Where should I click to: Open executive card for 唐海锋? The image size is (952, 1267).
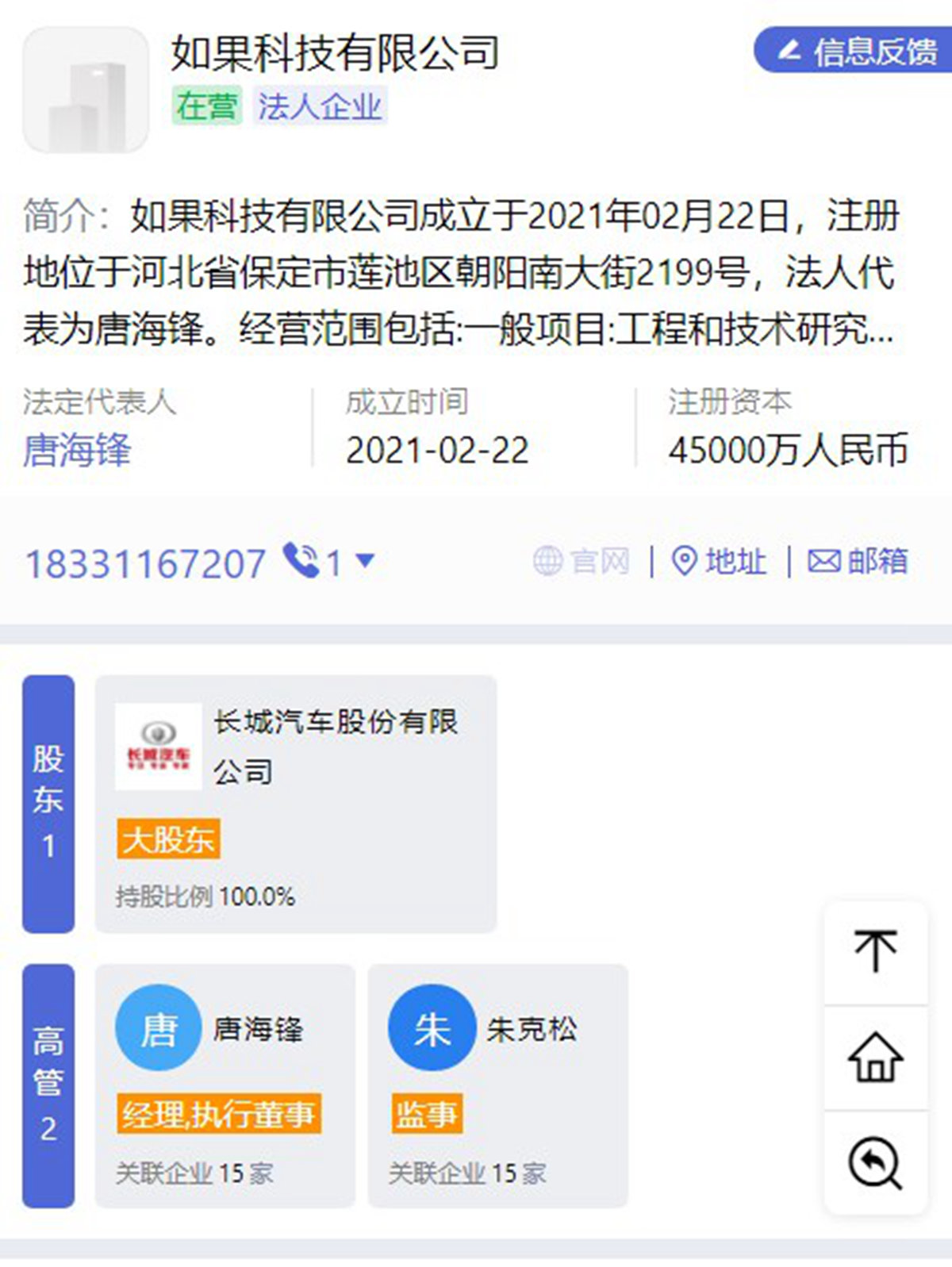click(225, 1085)
